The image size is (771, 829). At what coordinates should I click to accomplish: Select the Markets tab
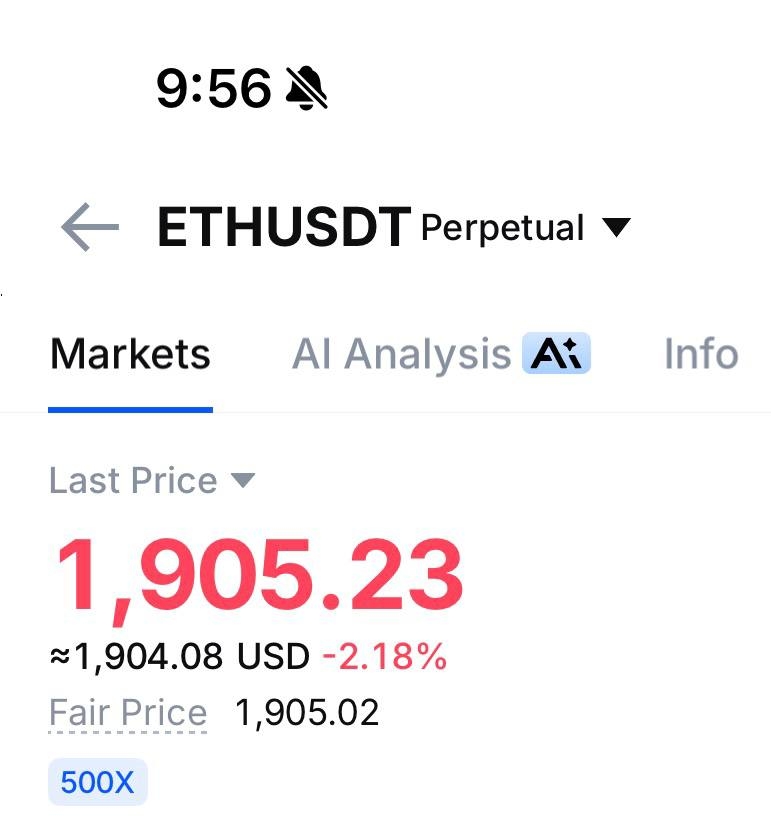pyautogui.click(x=130, y=355)
